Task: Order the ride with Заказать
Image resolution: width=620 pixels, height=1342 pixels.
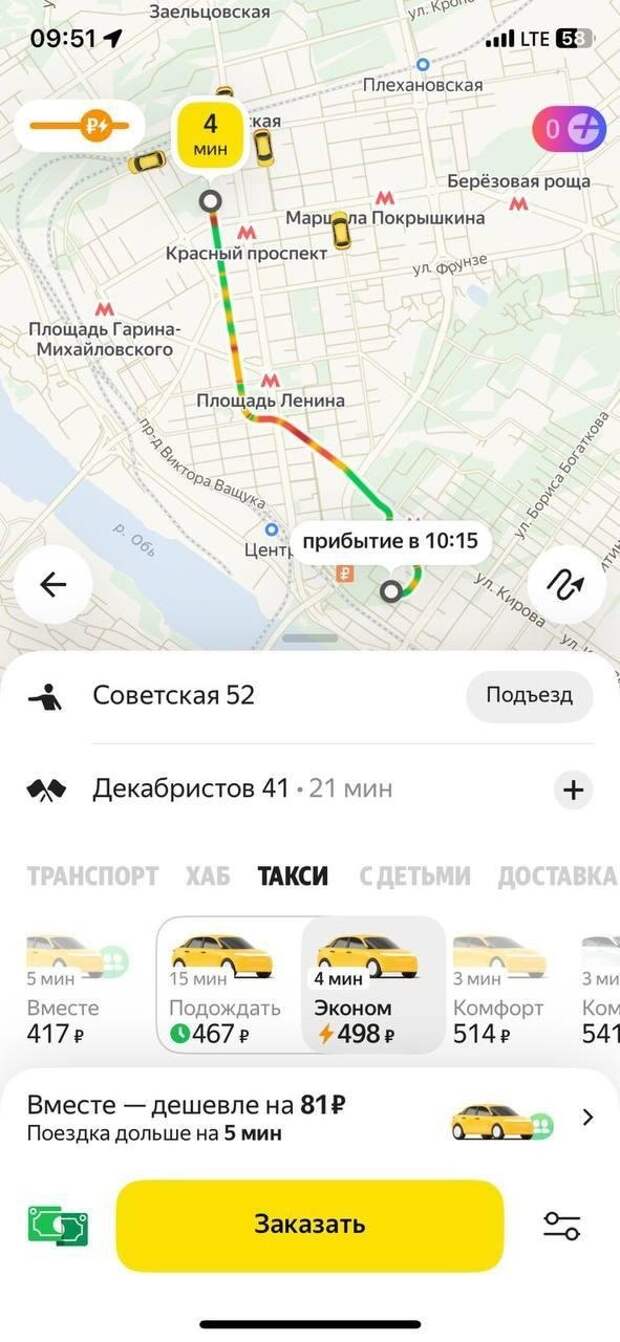Action: click(x=309, y=1225)
